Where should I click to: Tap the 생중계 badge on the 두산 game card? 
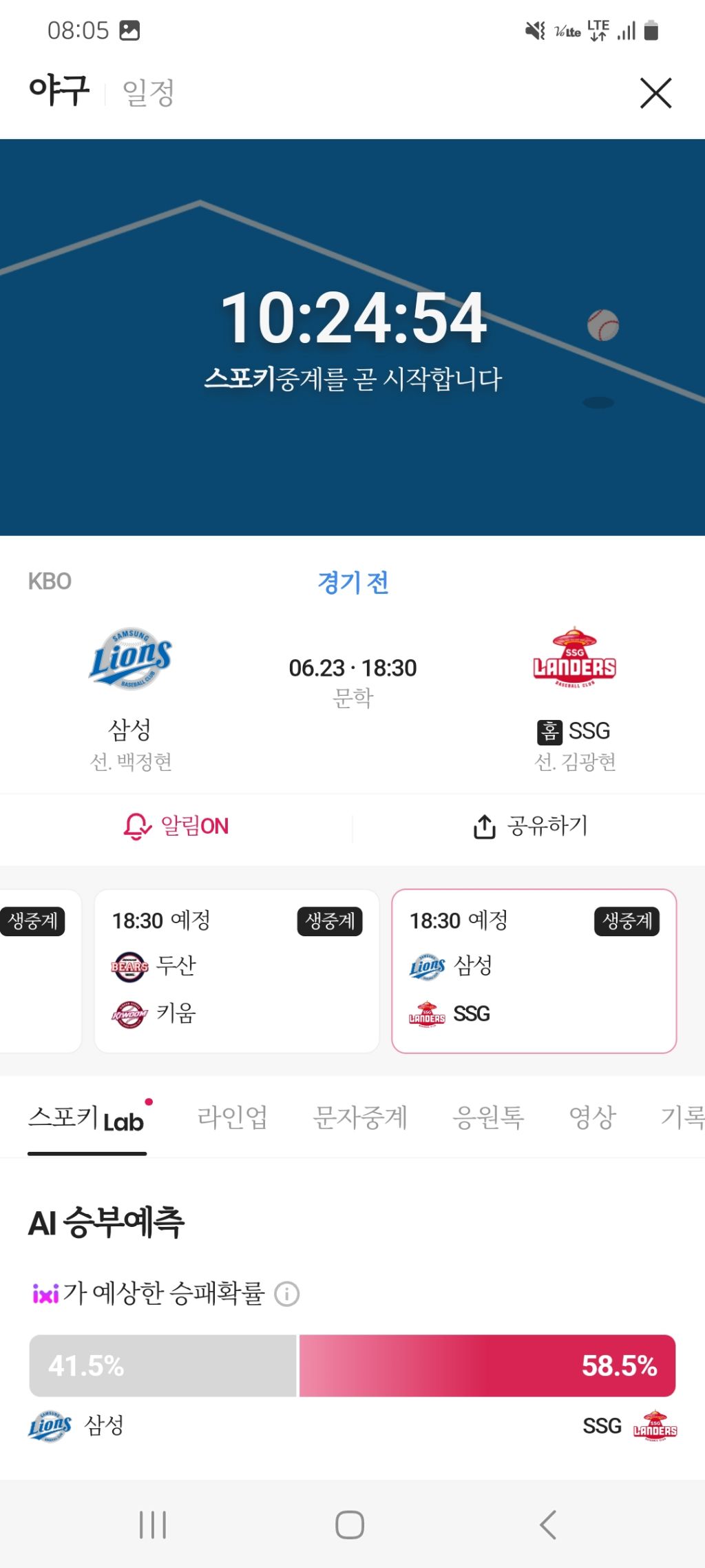(x=330, y=920)
